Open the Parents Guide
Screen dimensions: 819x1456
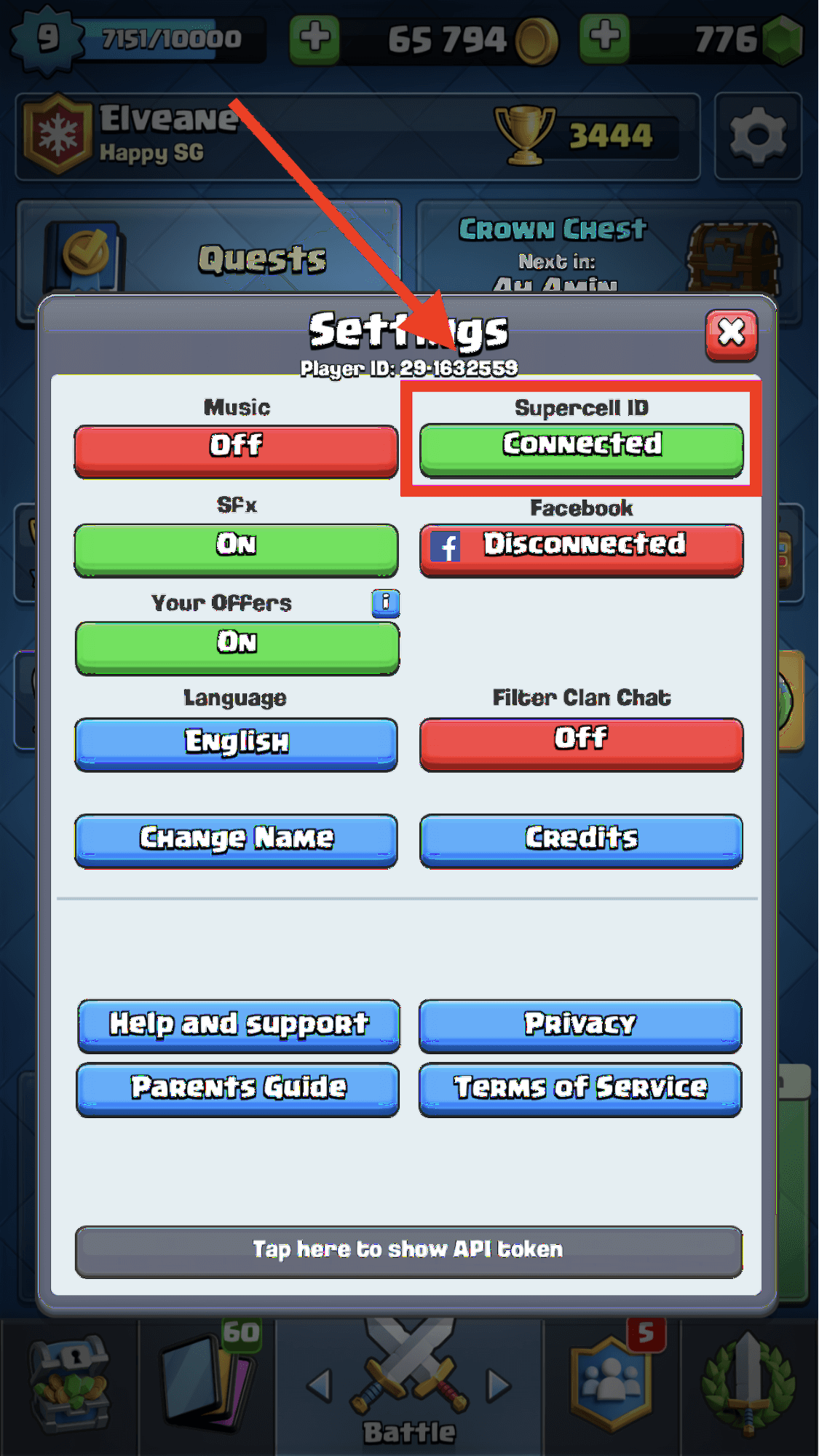tap(238, 1088)
